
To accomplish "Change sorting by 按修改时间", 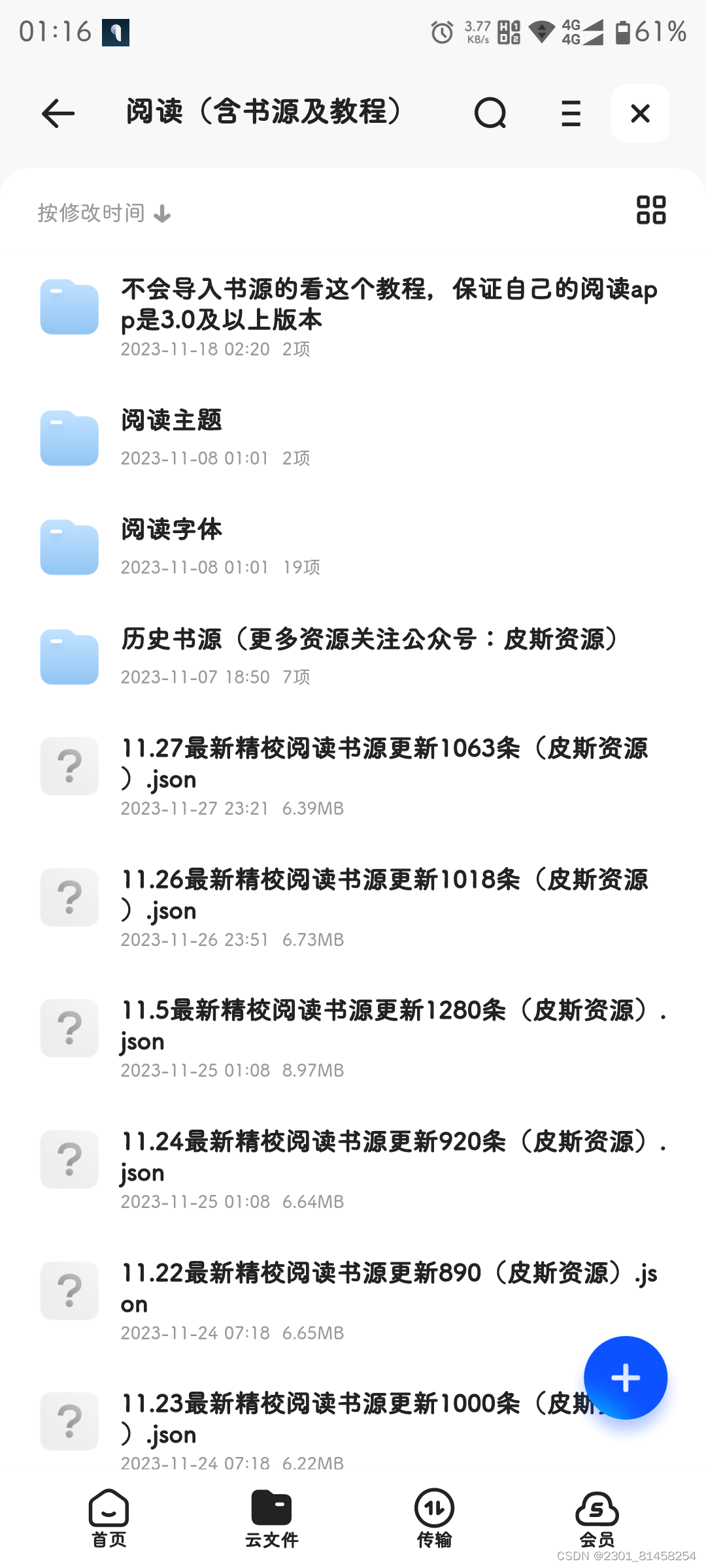I will [x=105, y=213].
